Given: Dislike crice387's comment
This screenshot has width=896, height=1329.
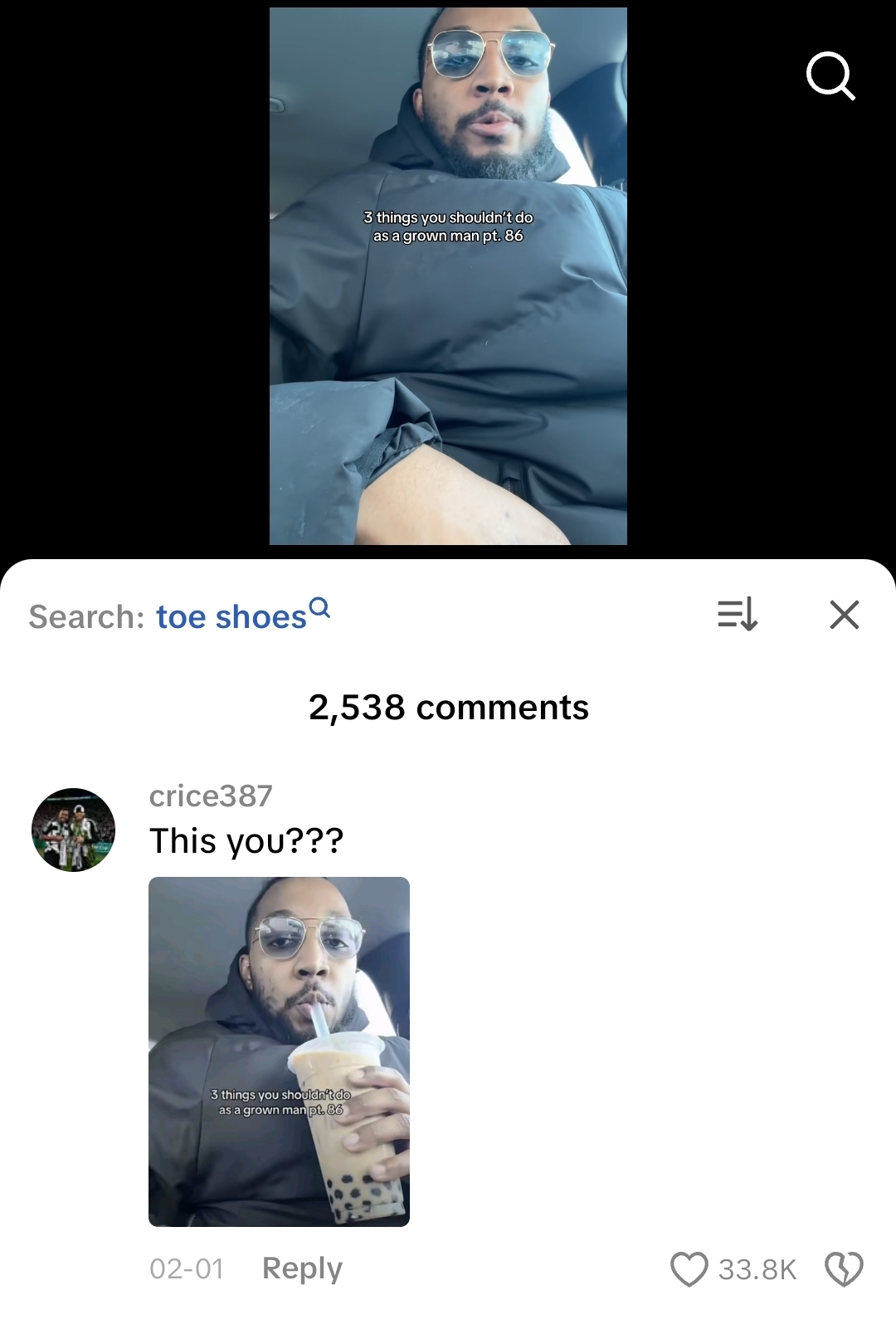Looking at the screenshot, I should pos(843,1269).
